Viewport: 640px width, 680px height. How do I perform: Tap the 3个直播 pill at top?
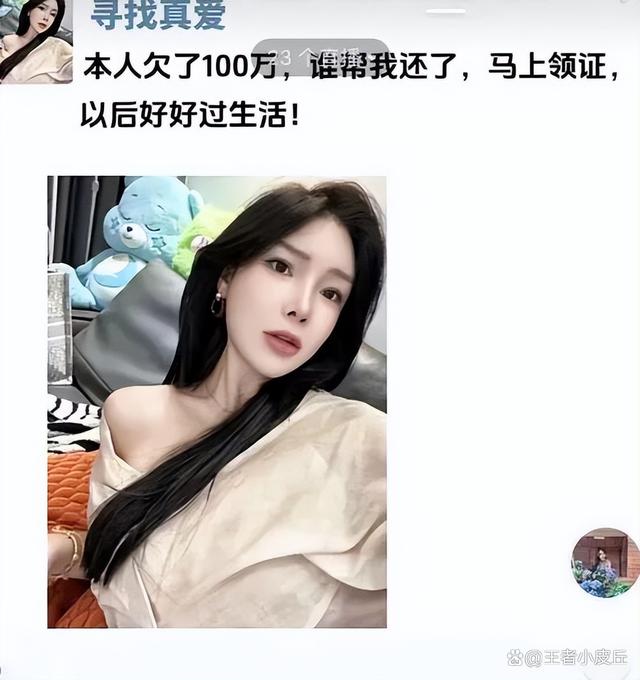click(x=319, y=56)
